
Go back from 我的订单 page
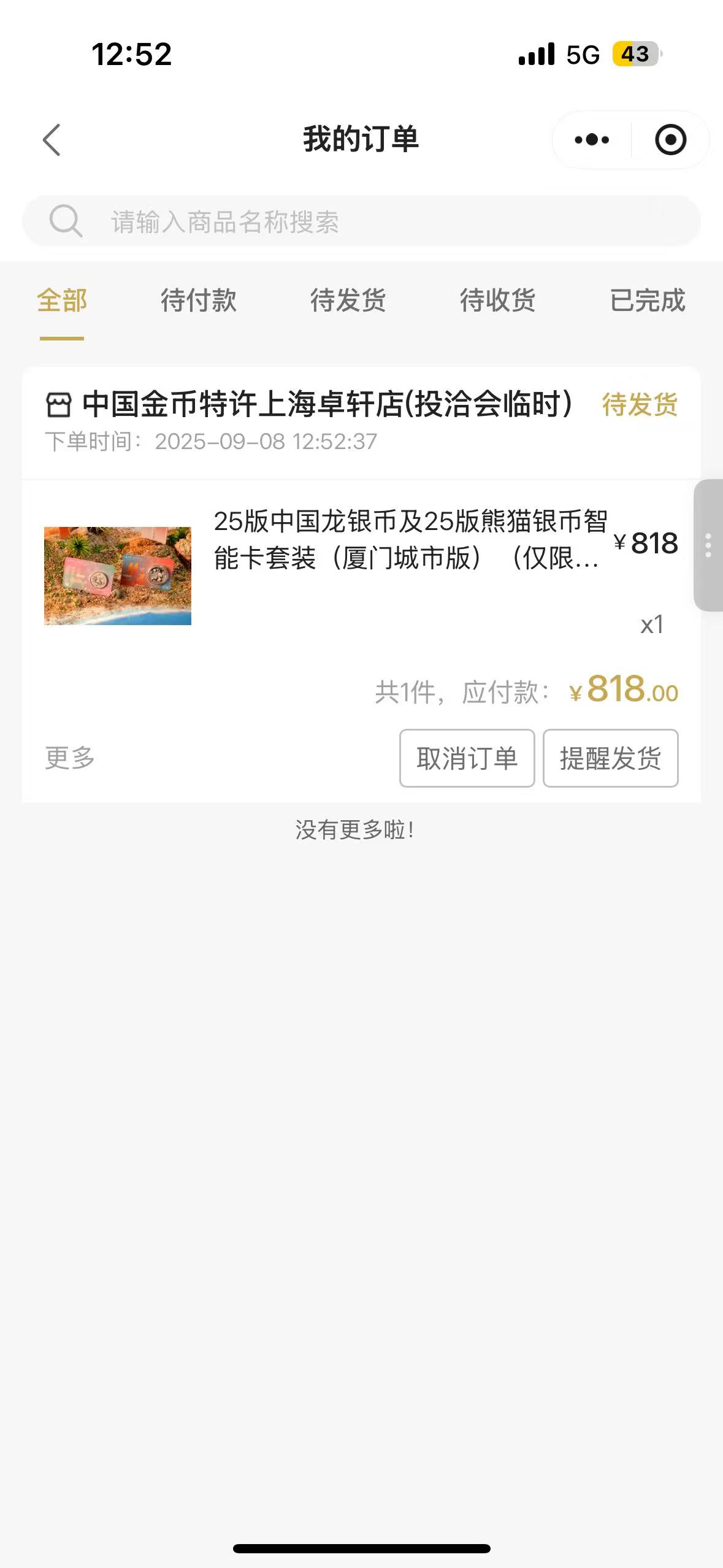tap(52, 140)
